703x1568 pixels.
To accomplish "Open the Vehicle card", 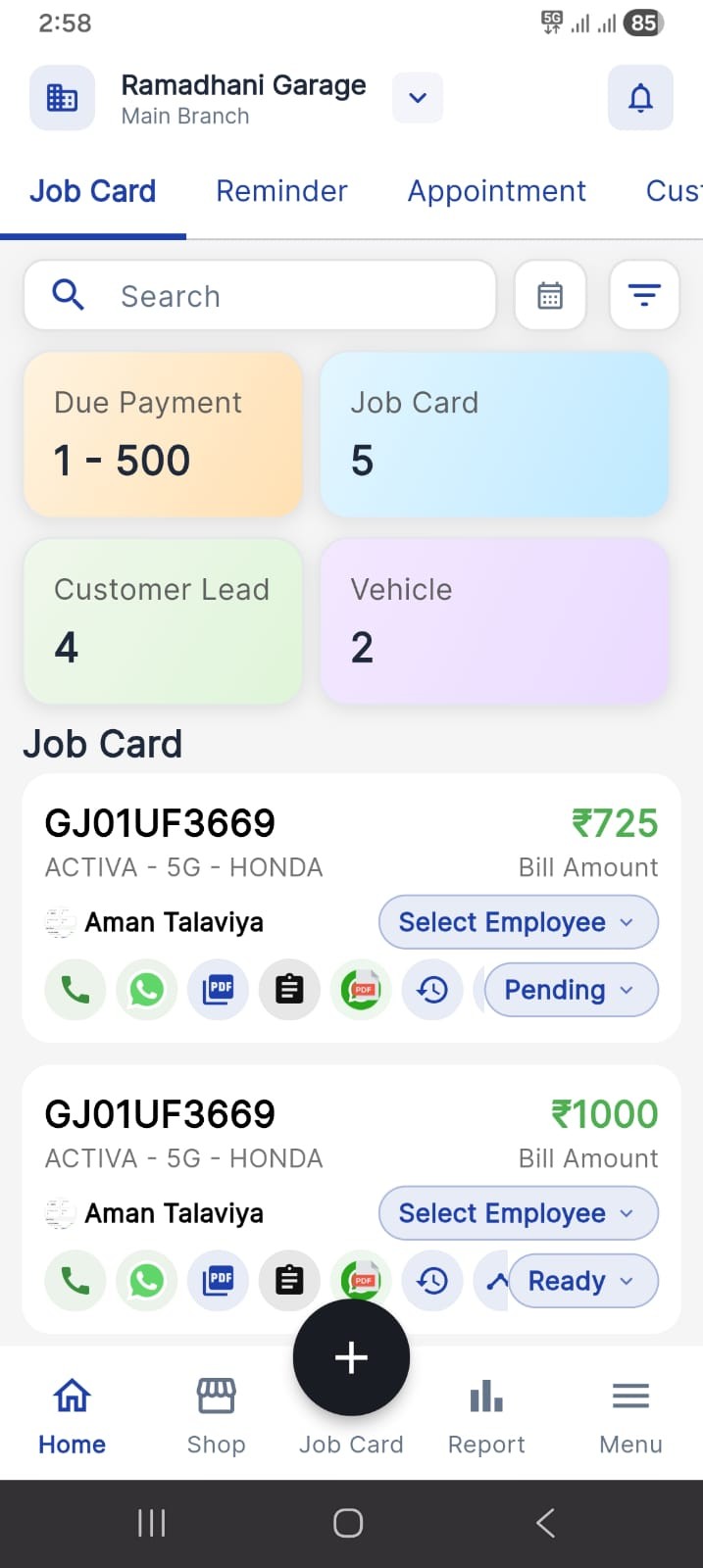I will tap(494, 620).
